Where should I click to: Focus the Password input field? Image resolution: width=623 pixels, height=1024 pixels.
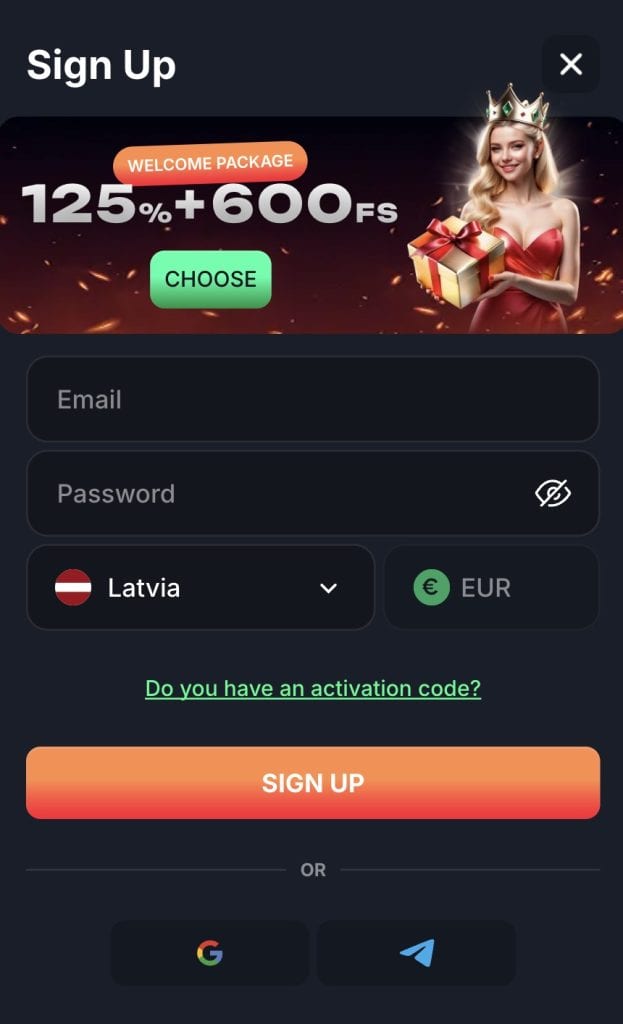coord(280,493)
